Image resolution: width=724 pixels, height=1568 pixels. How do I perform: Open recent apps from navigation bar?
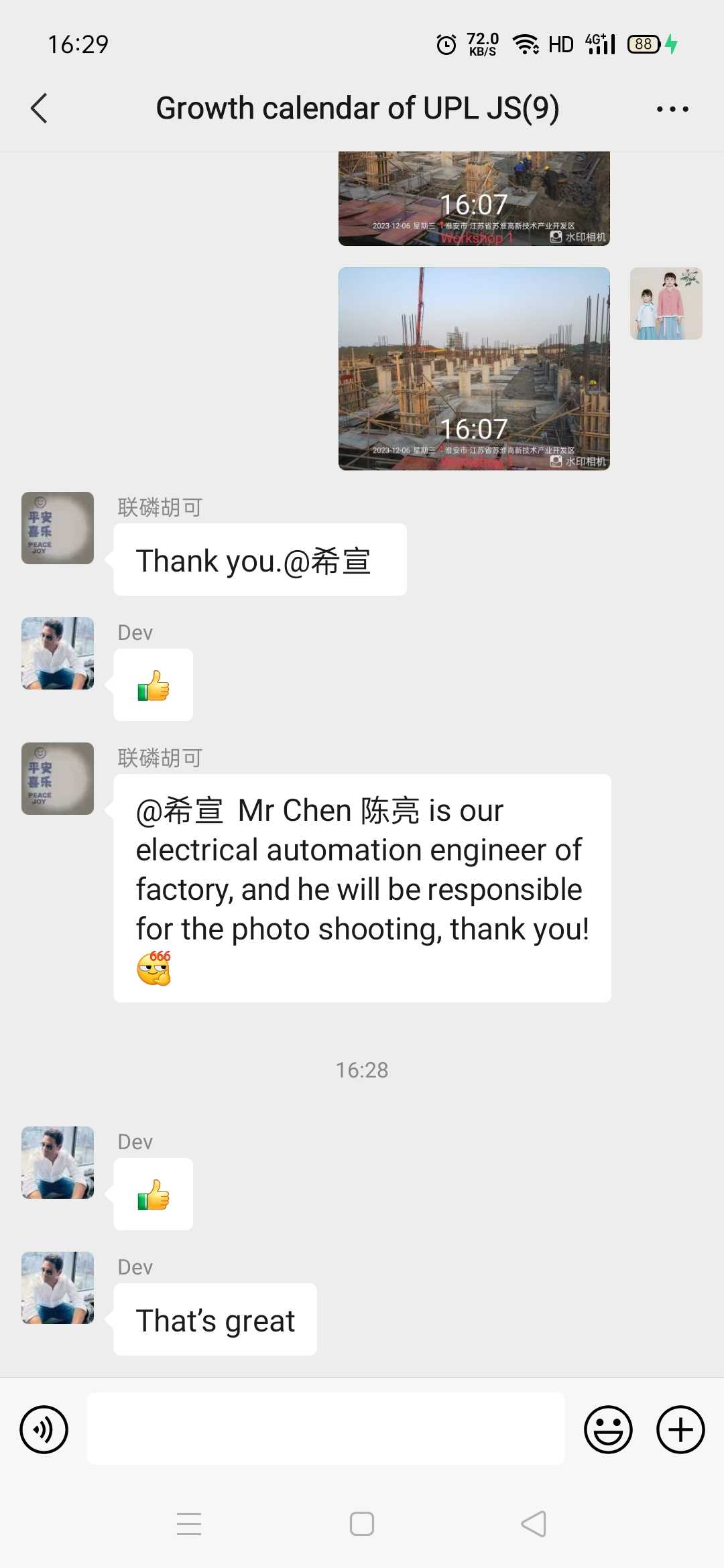pos(189,1524)
